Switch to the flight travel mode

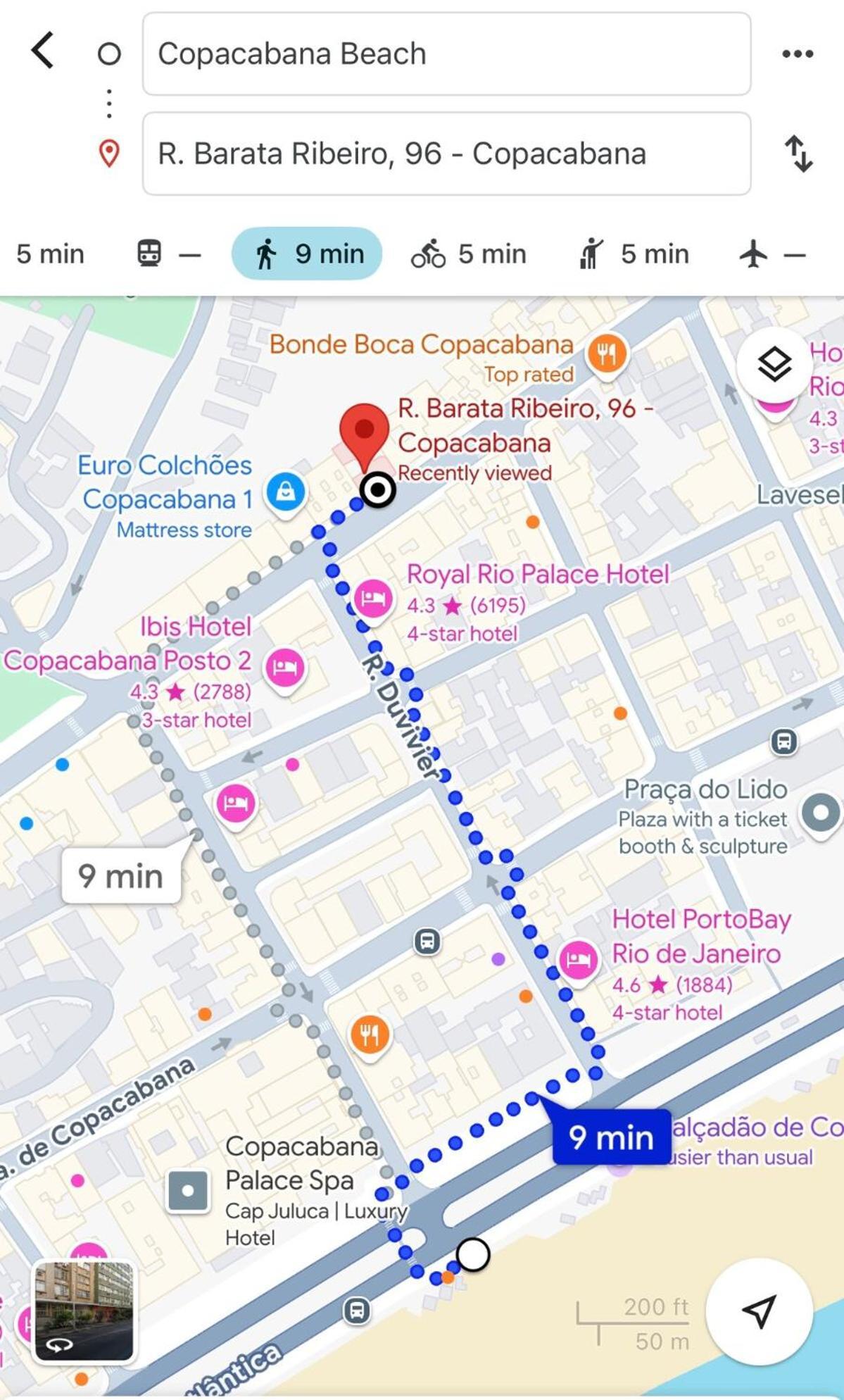pos(772,254)
